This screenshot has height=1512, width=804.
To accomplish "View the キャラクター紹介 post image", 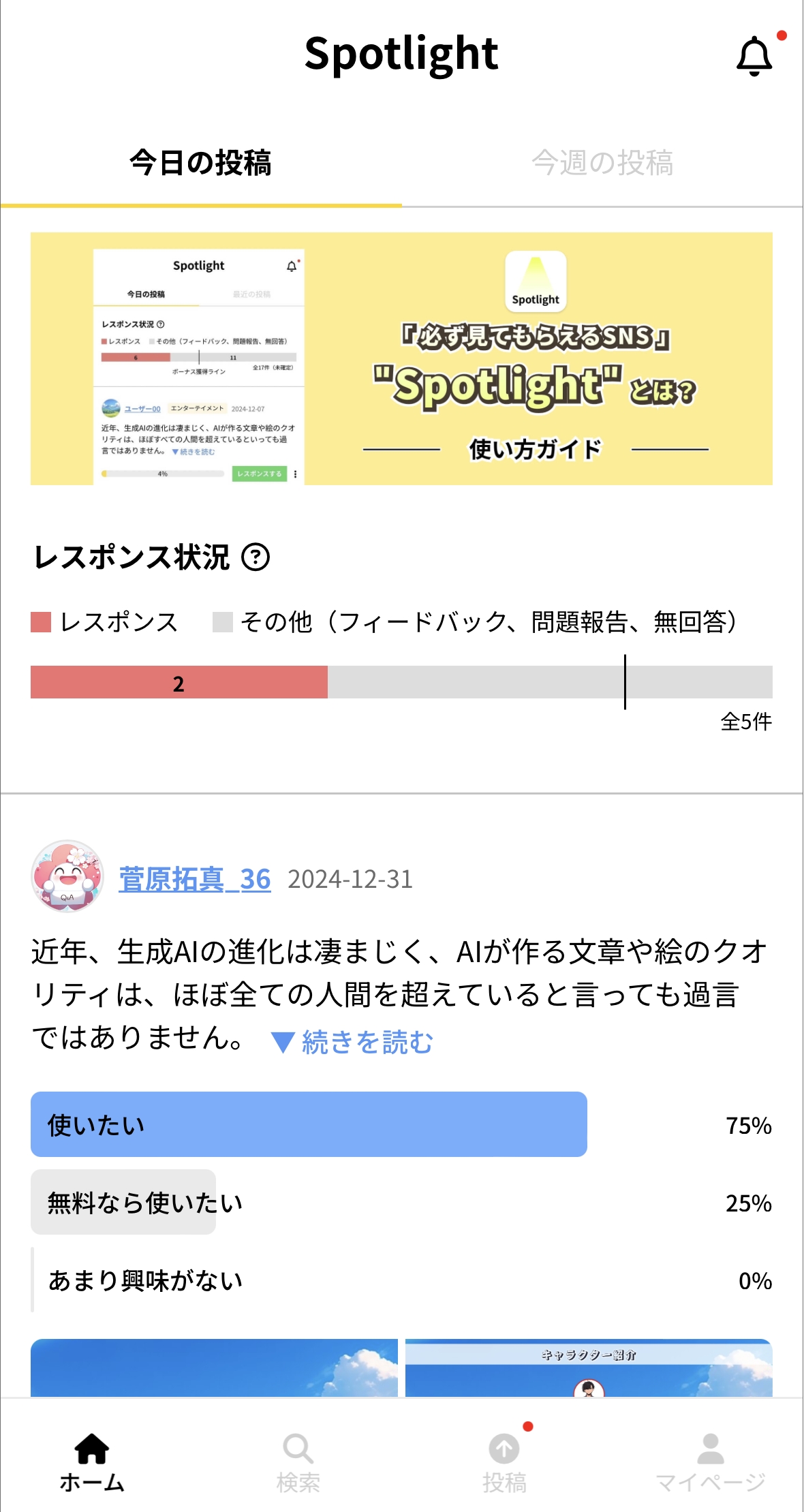I will coord(589,1368).
